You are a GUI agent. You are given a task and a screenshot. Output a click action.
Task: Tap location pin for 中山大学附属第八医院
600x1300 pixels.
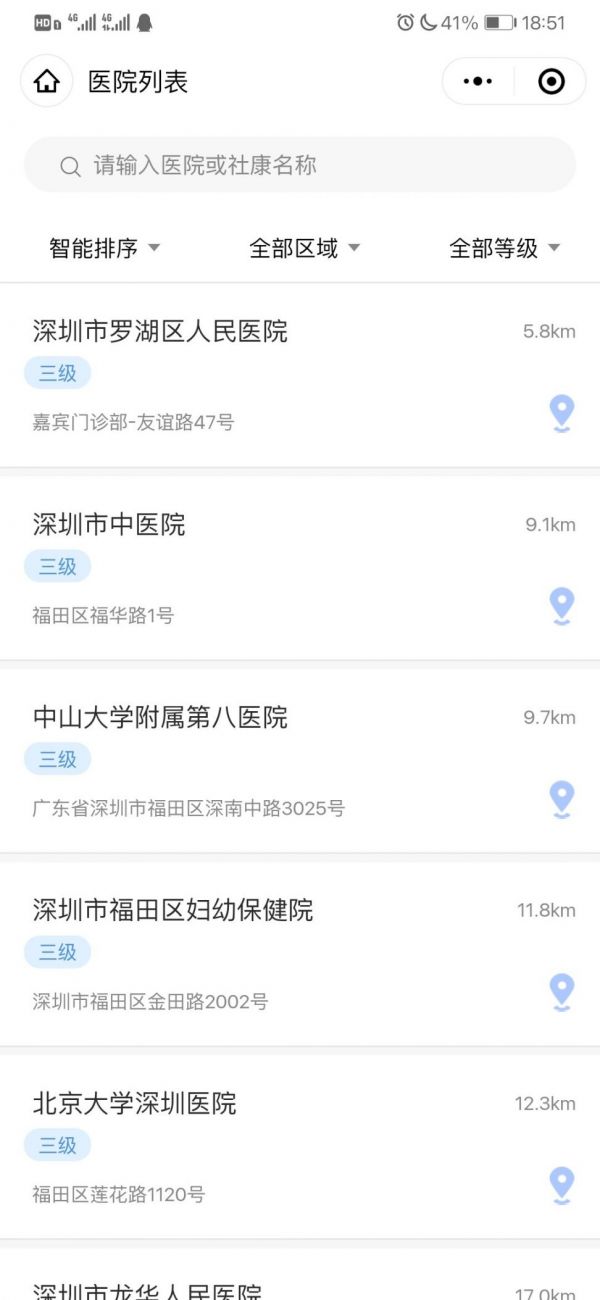pos(562,800)
